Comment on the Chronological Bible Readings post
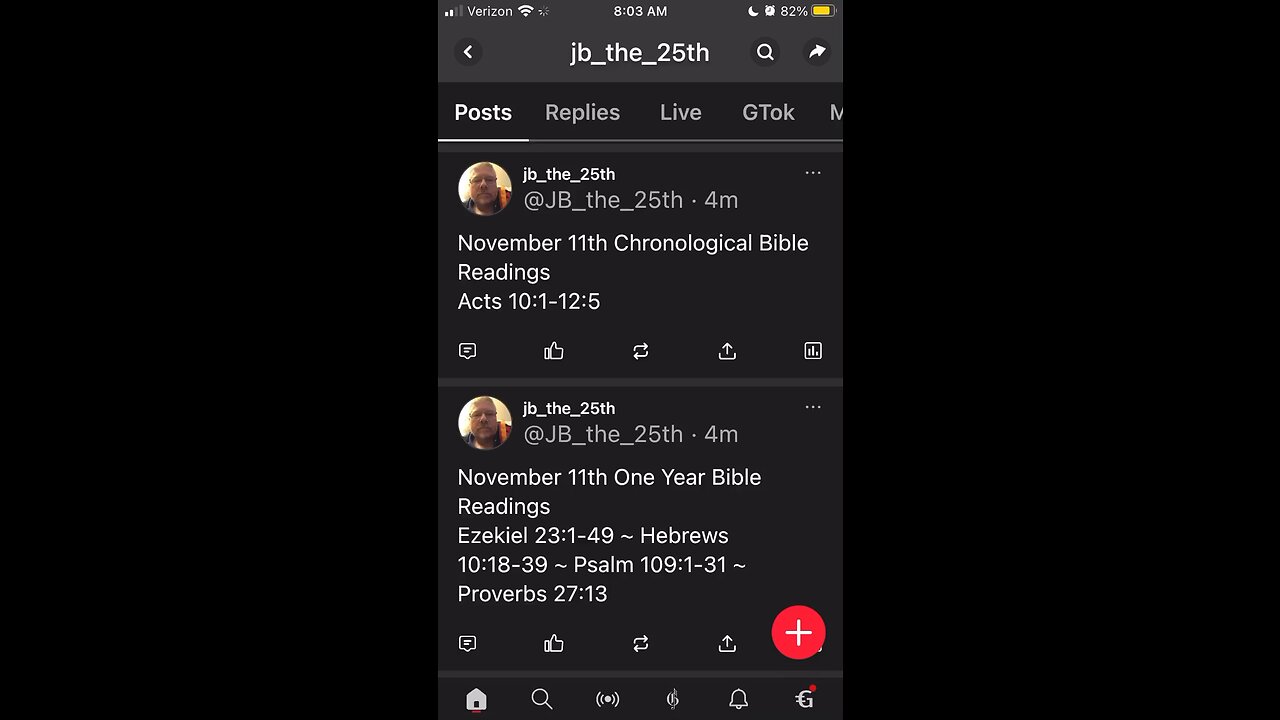Screen dimensions: 1280x720 pyautogui.click(x=467, y=351)
